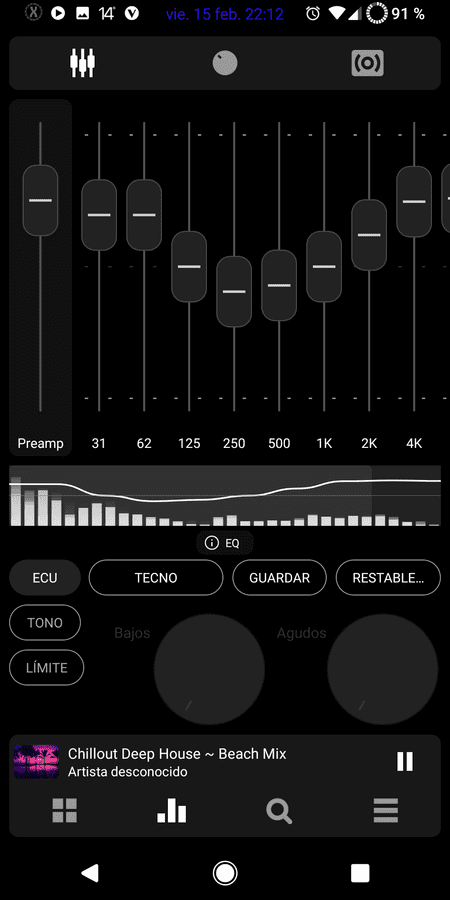This screenshot has width=450, height=900.
Task: Tap the RESTABLE... reset button
Action: [x=388, y=578]
